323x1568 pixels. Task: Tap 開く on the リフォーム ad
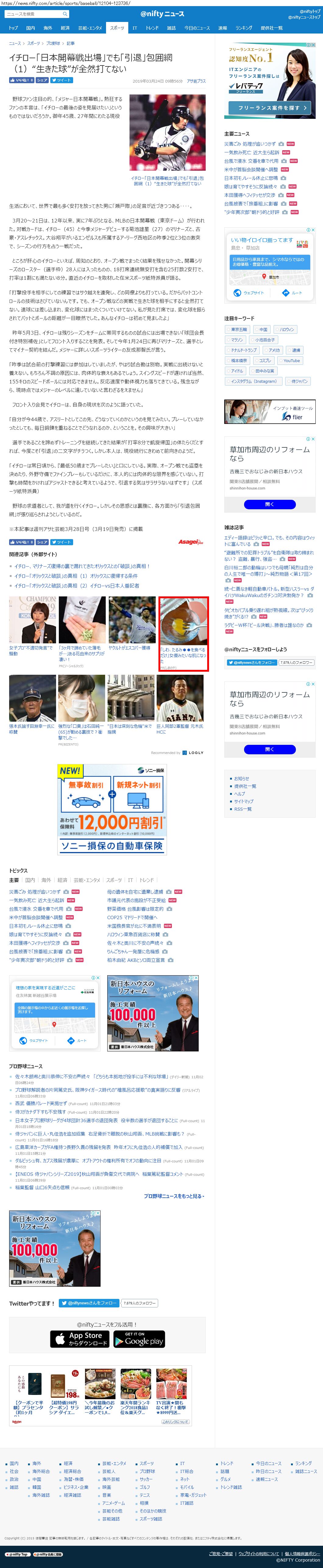coord(269,504)
